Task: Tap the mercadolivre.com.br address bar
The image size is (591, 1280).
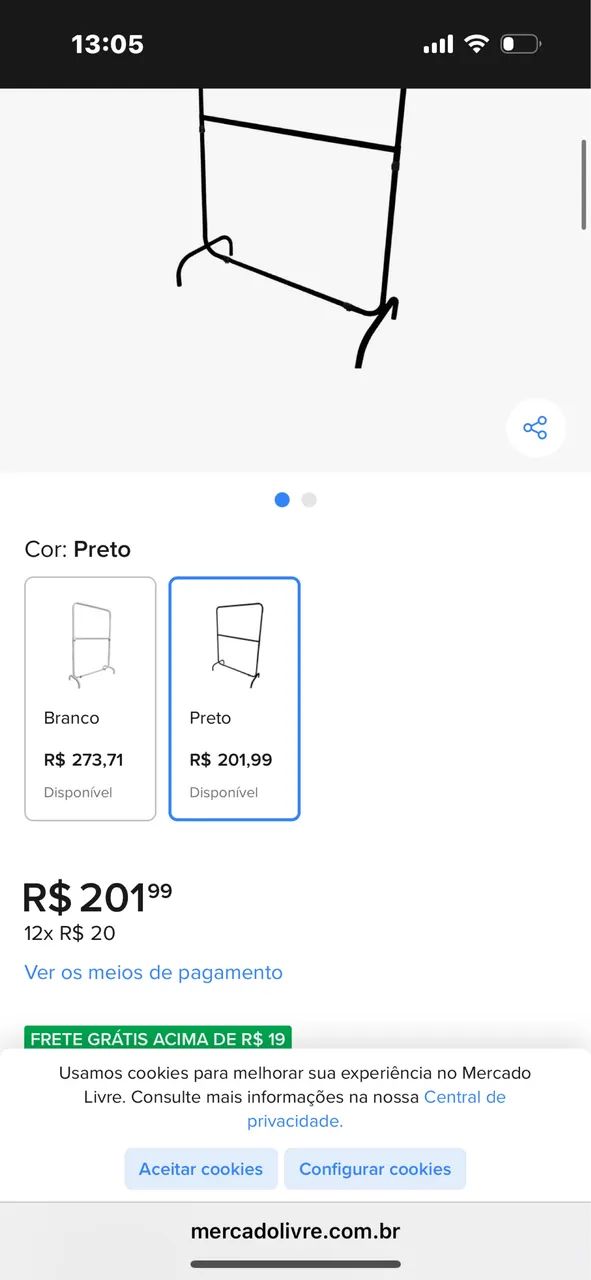Action: pyautogui.click(x=295, y=1231)
